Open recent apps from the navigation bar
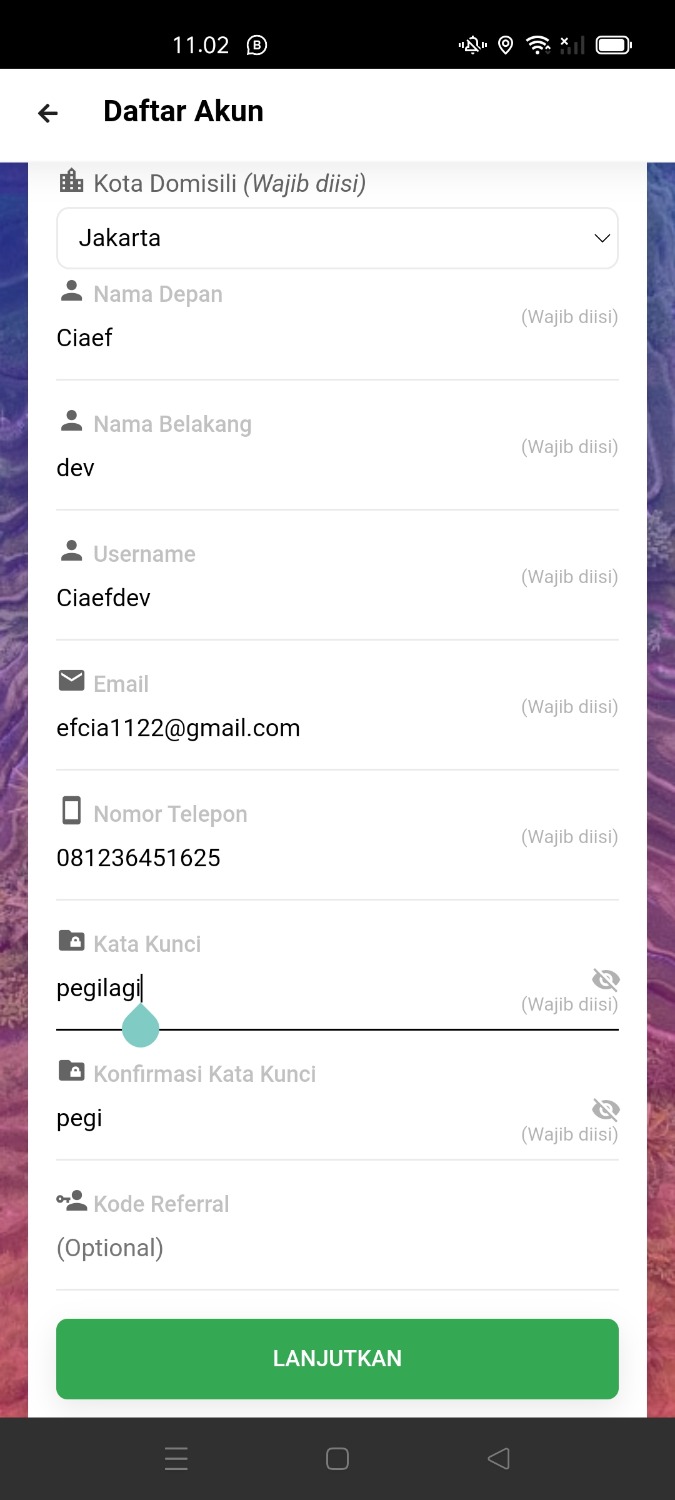 pos(176,1459)
